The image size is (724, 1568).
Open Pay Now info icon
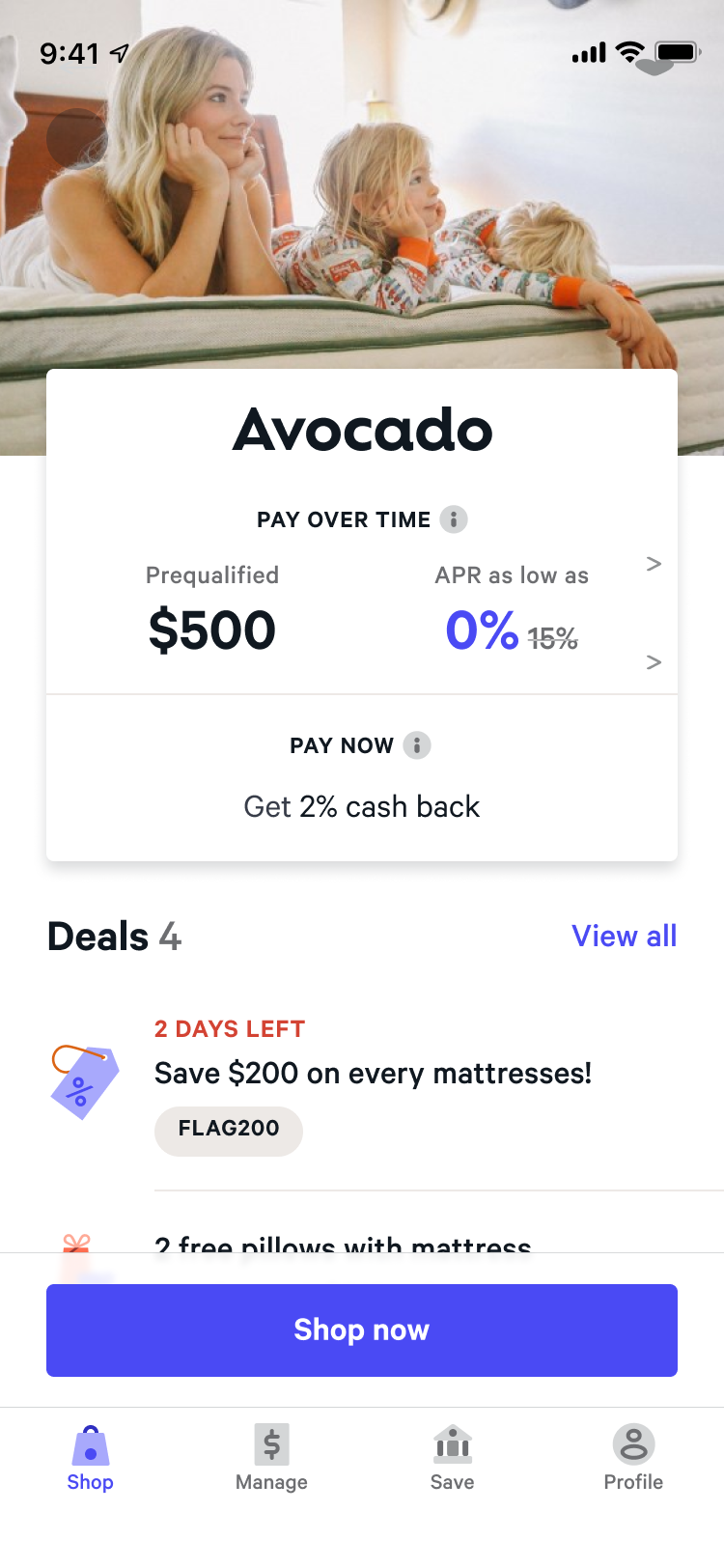tap(417, 745)
